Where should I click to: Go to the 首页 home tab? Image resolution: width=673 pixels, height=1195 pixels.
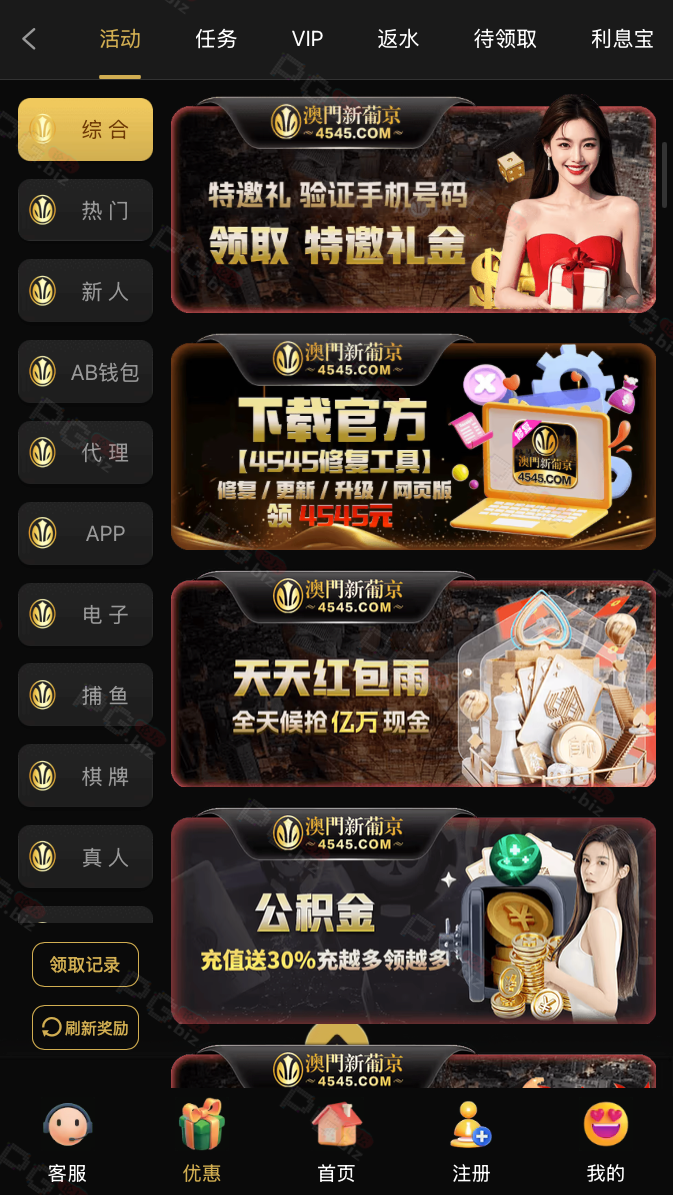click(336, 1143)
